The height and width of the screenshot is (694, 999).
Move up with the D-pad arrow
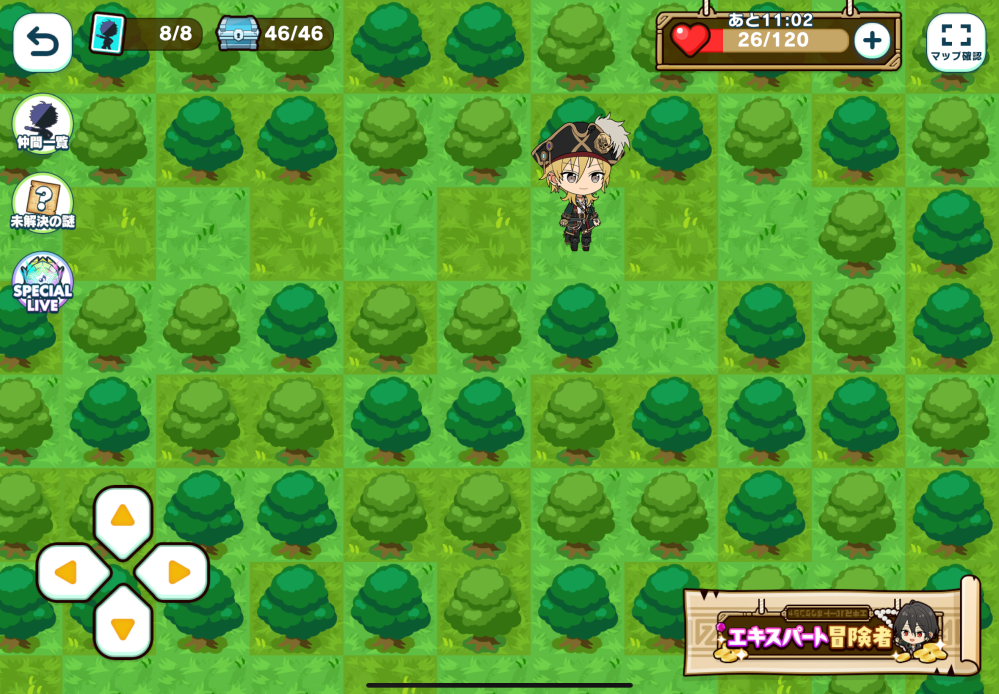click(123, 518)
